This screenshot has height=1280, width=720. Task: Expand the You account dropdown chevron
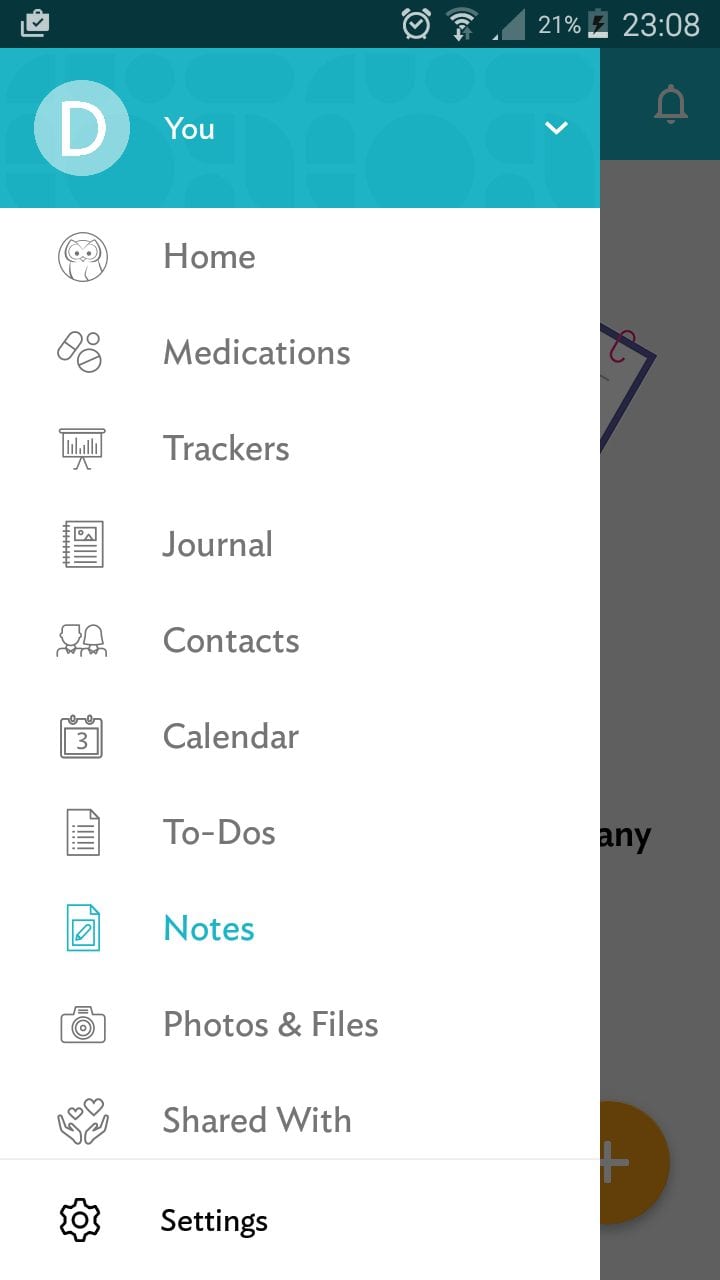coord(556,128)
